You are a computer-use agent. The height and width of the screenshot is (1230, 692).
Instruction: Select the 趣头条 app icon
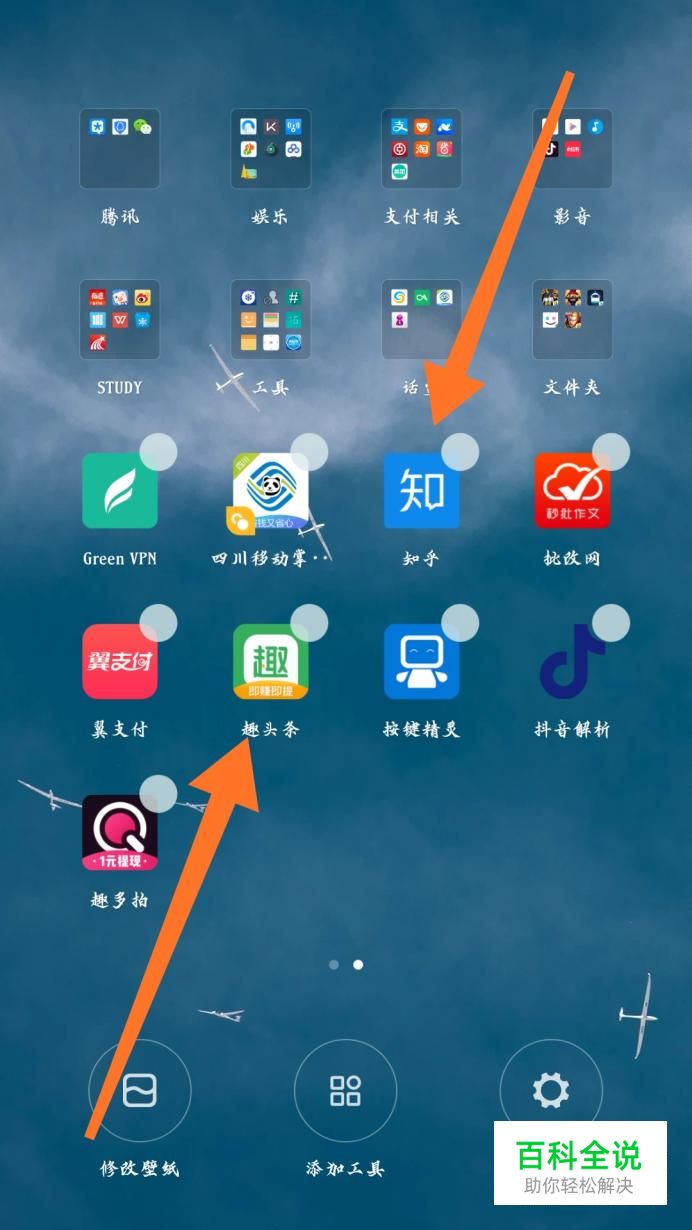[x=270, y=662]
